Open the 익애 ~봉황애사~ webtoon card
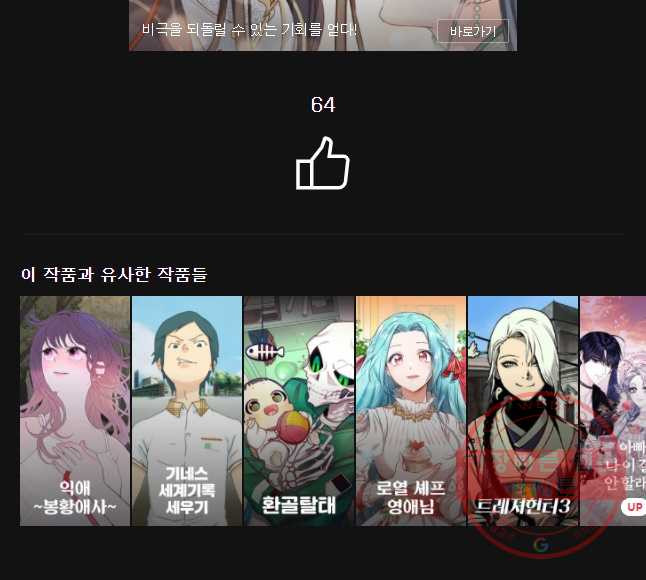The height and width of the screenshot is (580, 646). (75, 410)
